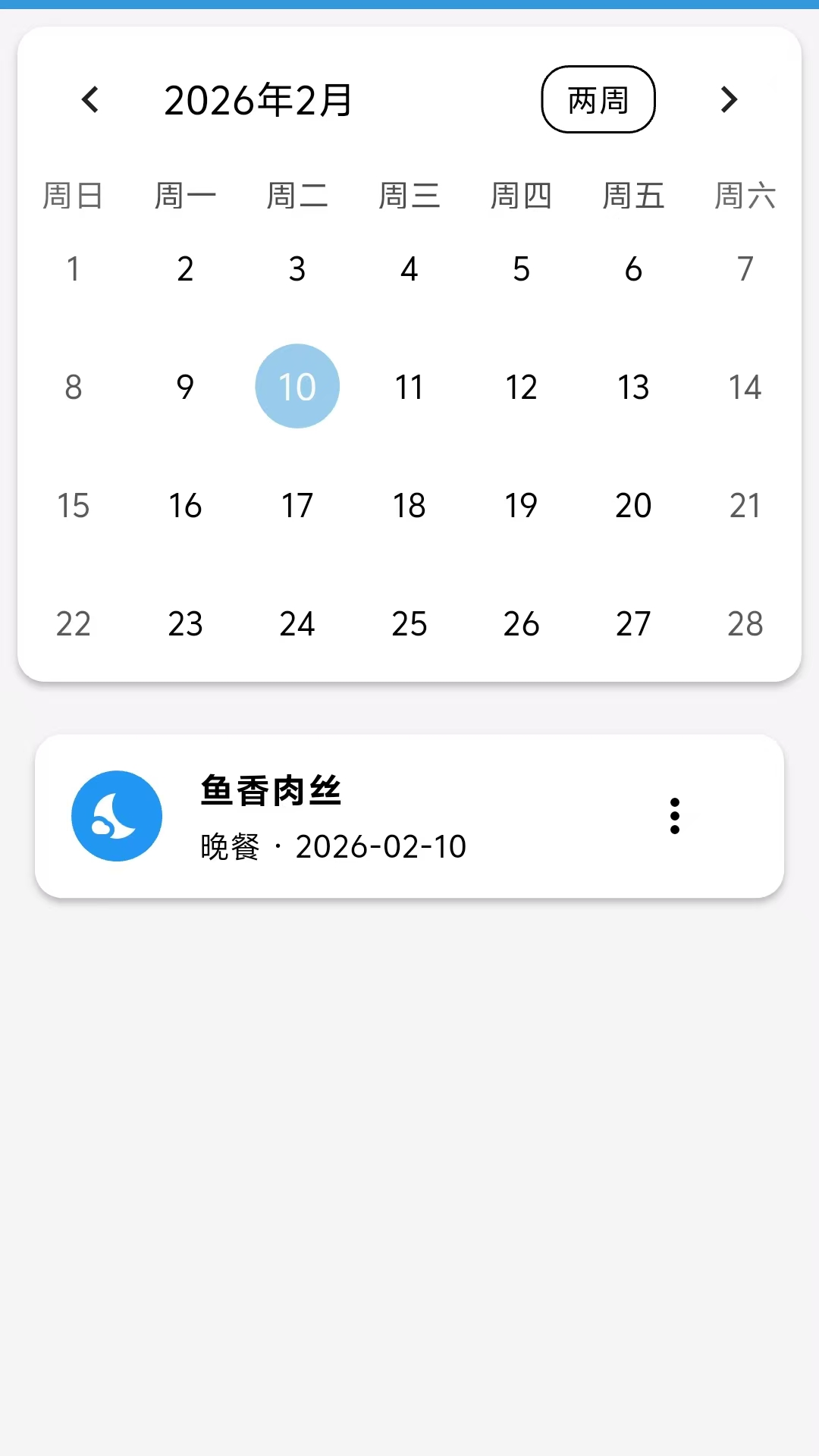Click the month title 2026年2月
This screenshot has width=819, height=1456.
(x=258, y=99)
